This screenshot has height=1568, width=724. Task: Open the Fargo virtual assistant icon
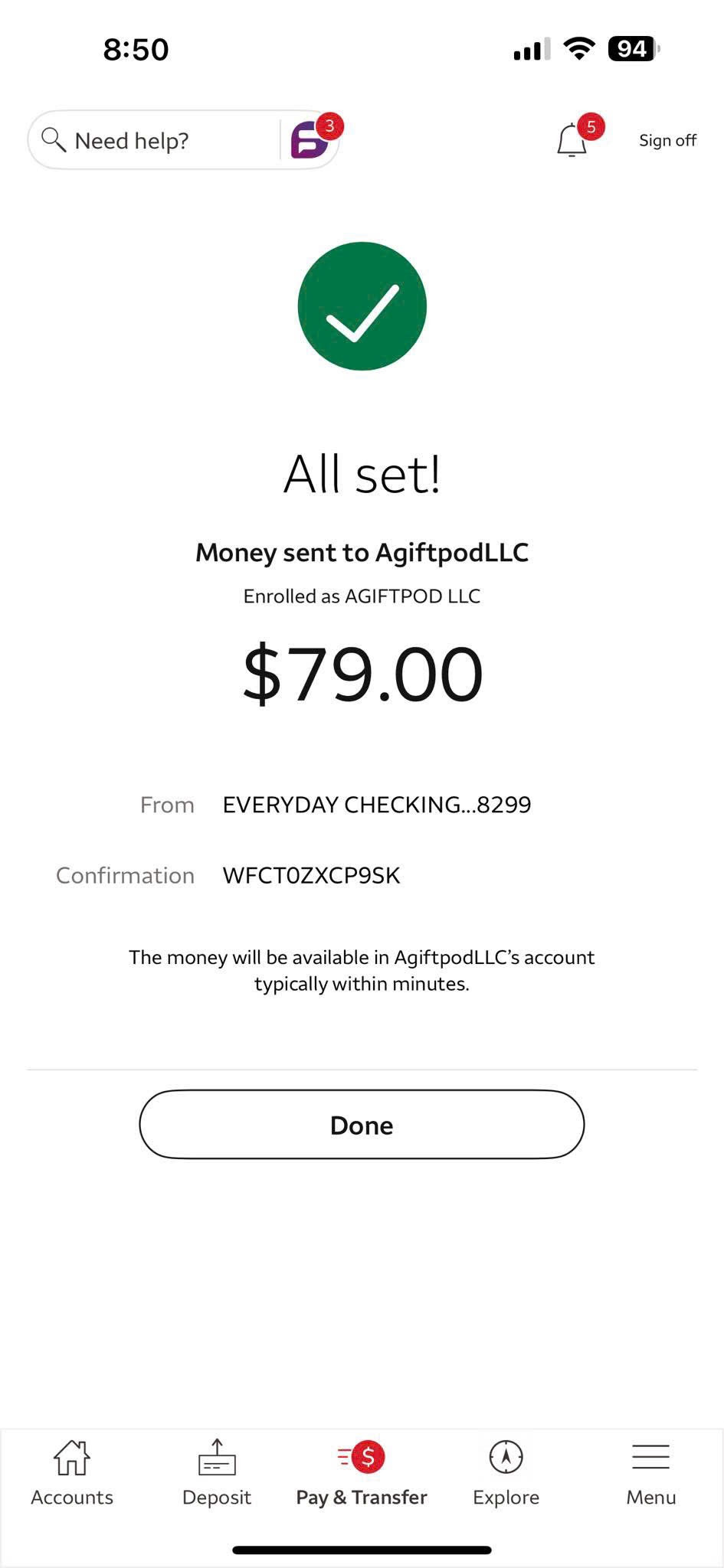click(311, 139)
